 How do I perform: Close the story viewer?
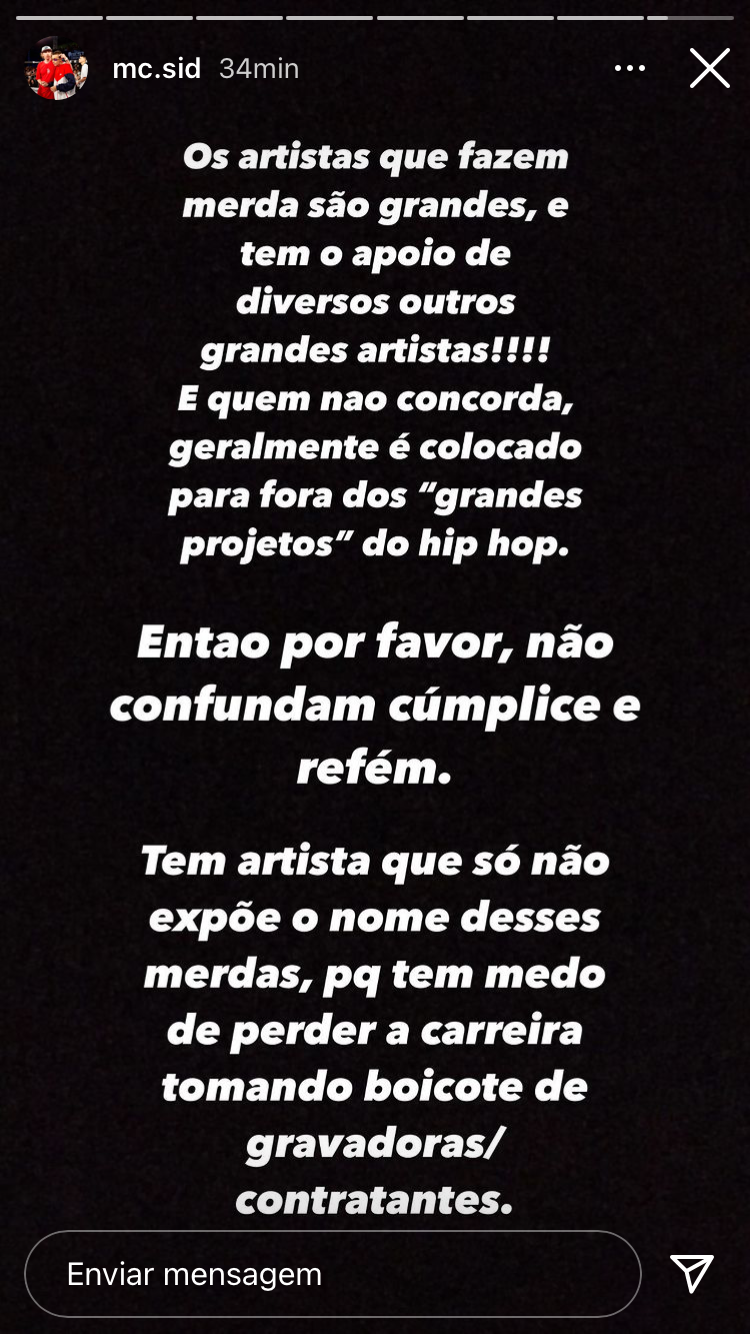710,68
